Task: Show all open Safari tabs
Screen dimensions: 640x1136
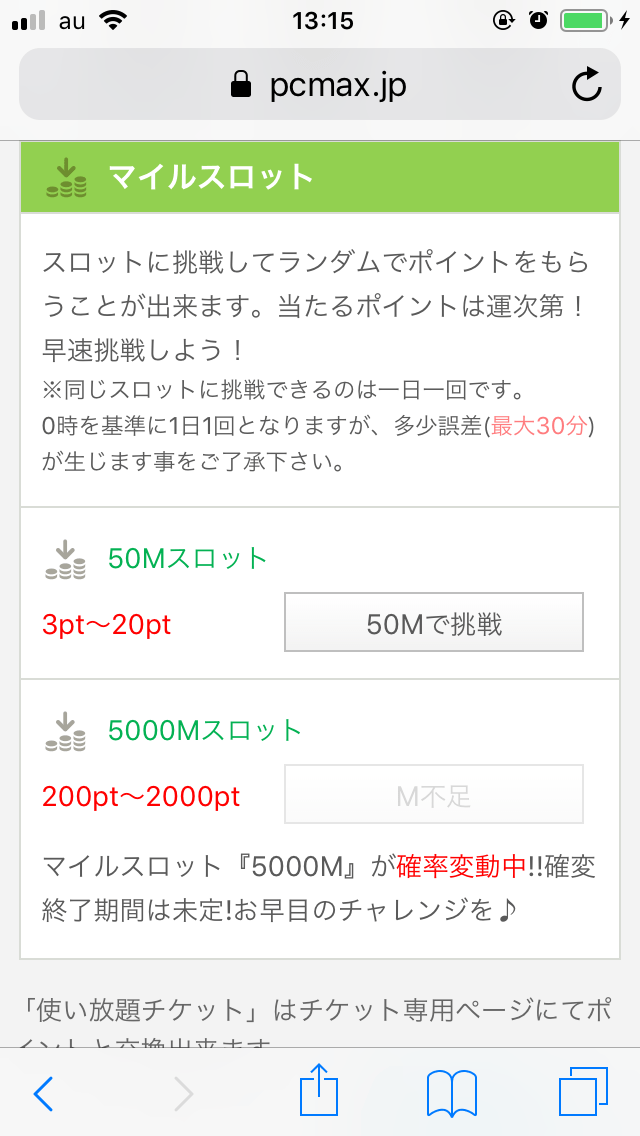Action: point(582,1093)
